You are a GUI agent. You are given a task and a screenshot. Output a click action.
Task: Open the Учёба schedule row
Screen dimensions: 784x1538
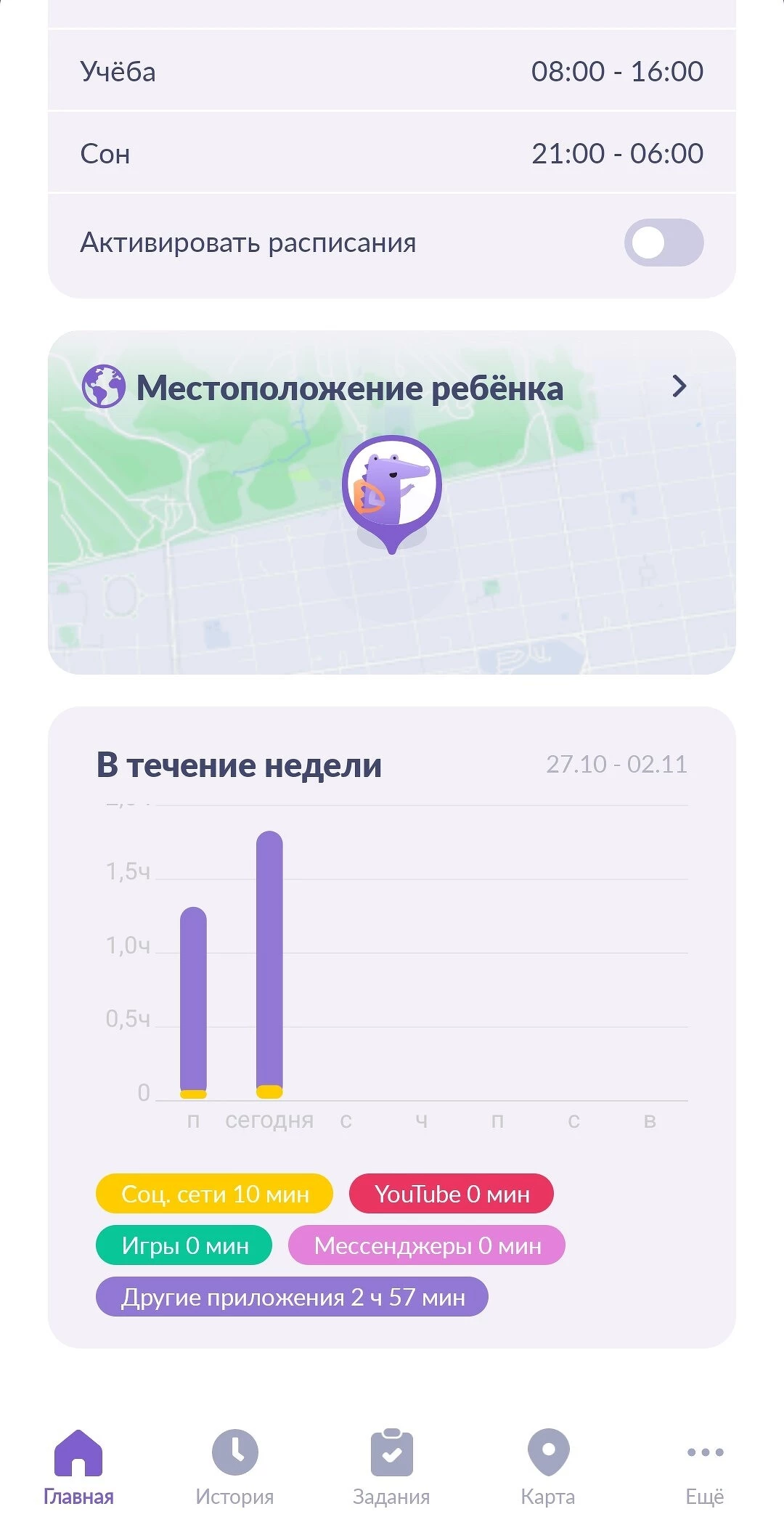392,71
